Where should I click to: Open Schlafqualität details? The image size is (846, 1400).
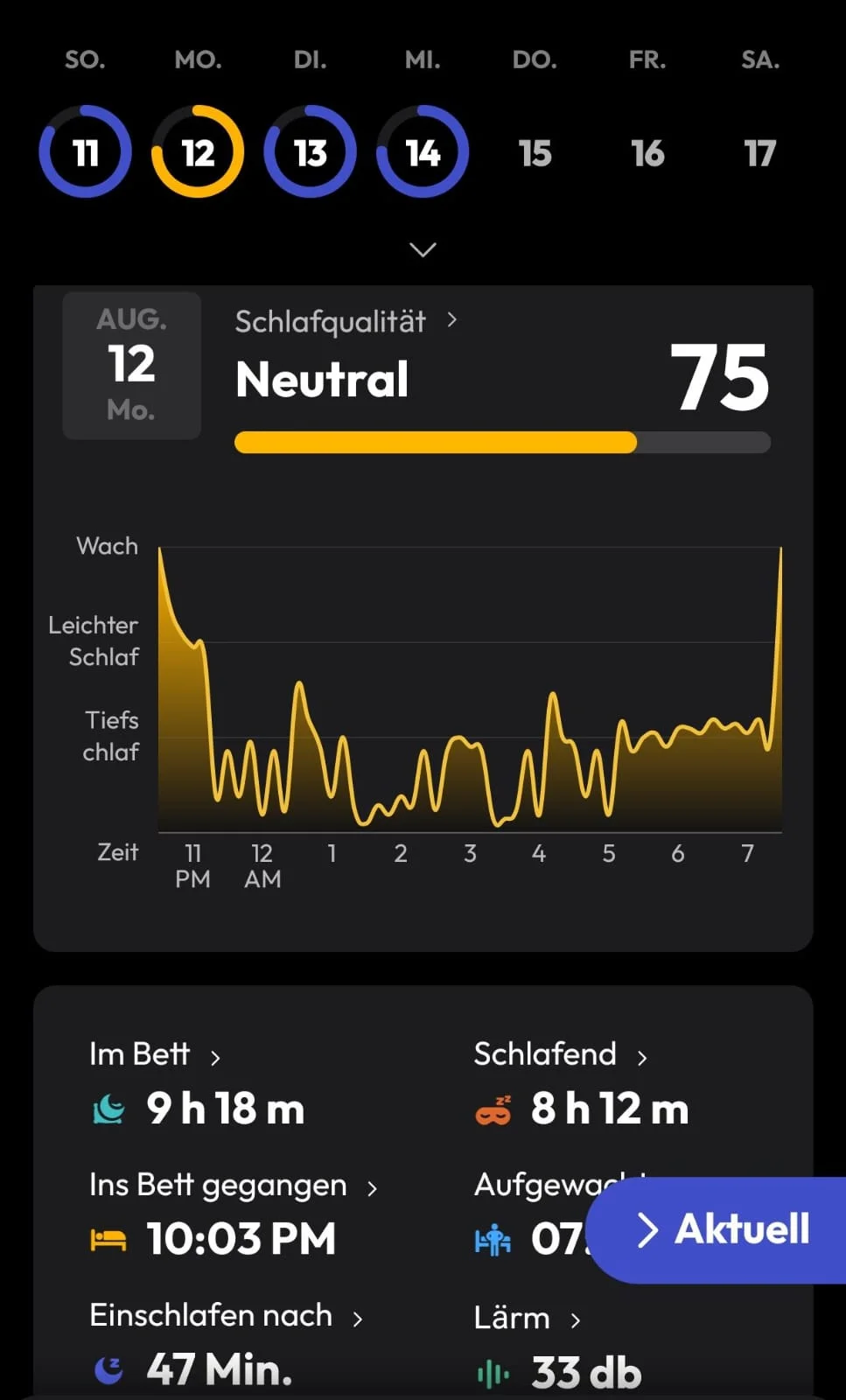tap(346, 321)
